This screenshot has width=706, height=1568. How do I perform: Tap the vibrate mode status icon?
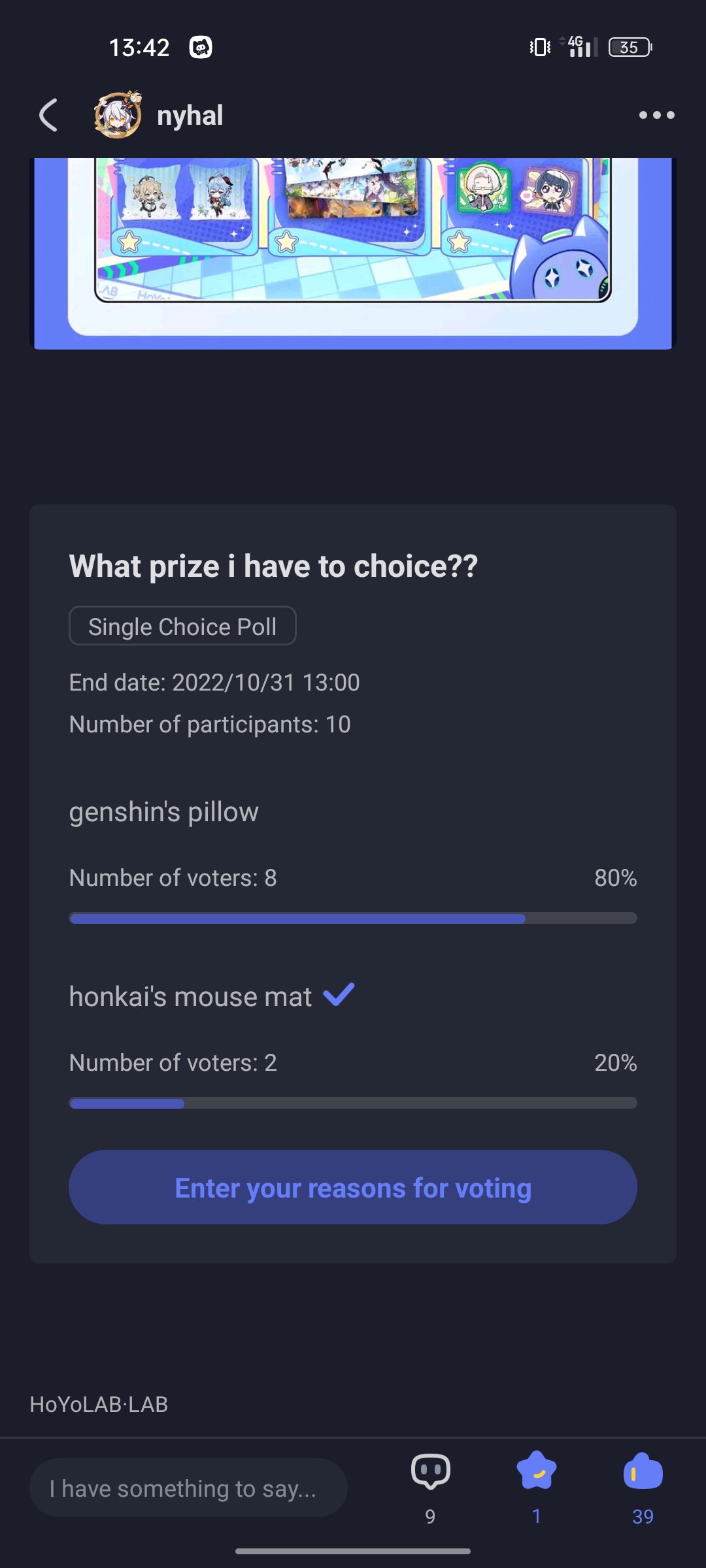[x=537, y=47]
